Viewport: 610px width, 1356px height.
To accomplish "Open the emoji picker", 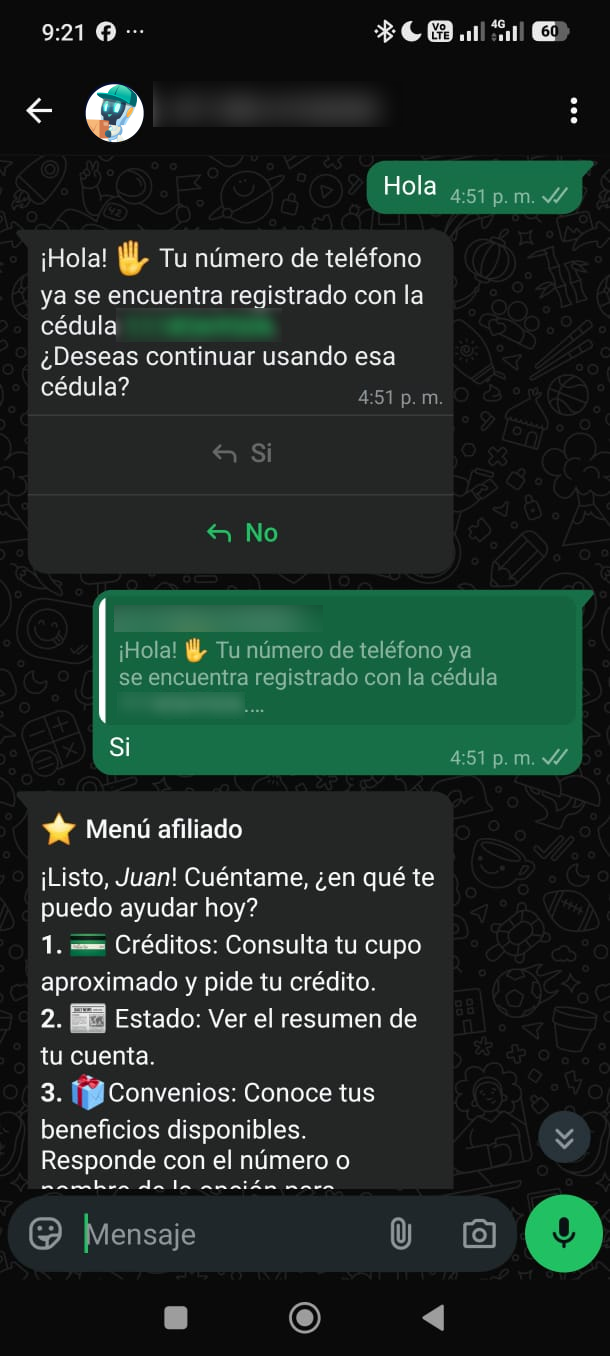I will pyautogui.click(x=46, y=1234).
